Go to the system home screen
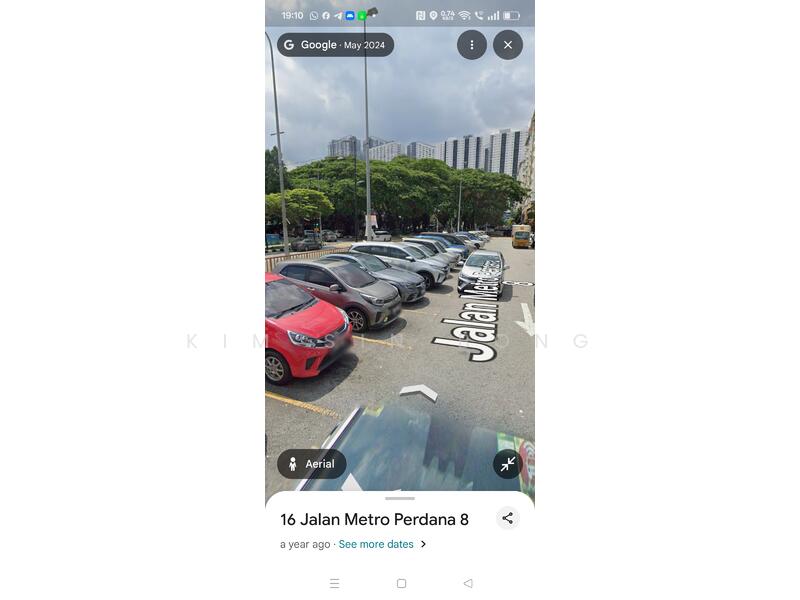This screenshot has height=600, width=800. 401,583
